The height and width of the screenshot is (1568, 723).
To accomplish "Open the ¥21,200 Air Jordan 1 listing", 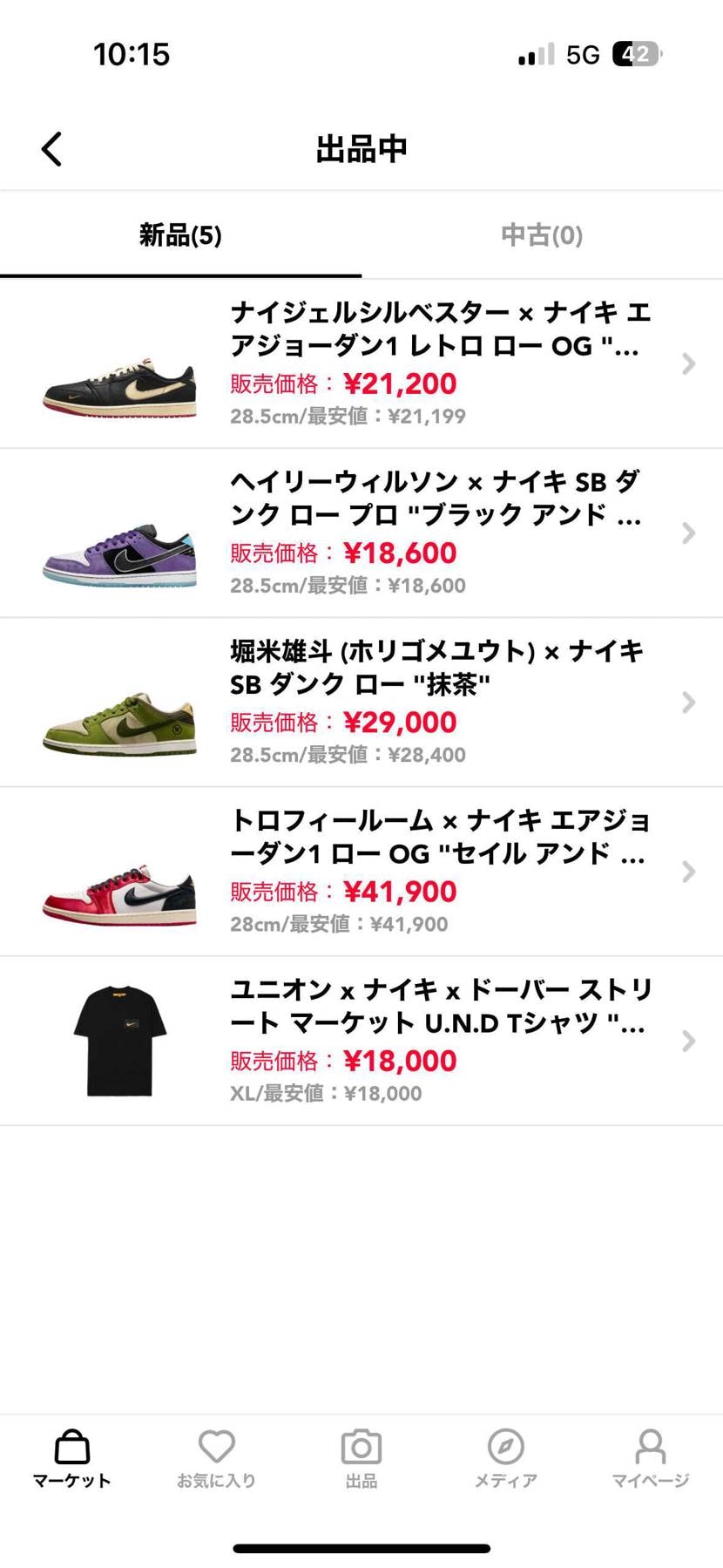I will click(361, 363).
